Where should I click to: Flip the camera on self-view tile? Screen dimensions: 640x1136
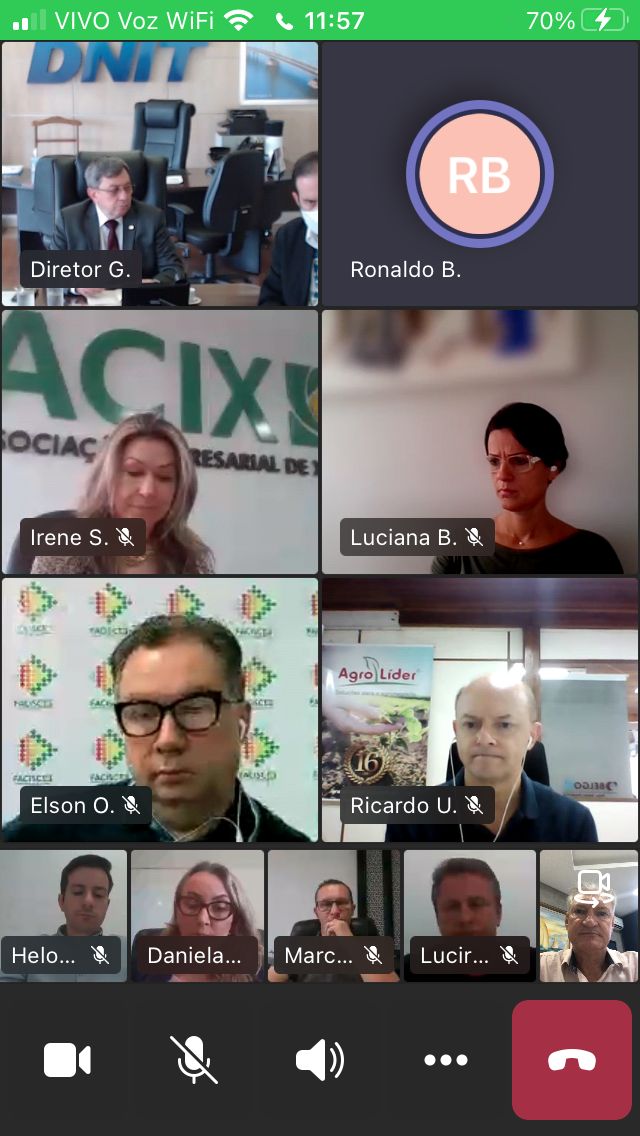pos(594,887)
